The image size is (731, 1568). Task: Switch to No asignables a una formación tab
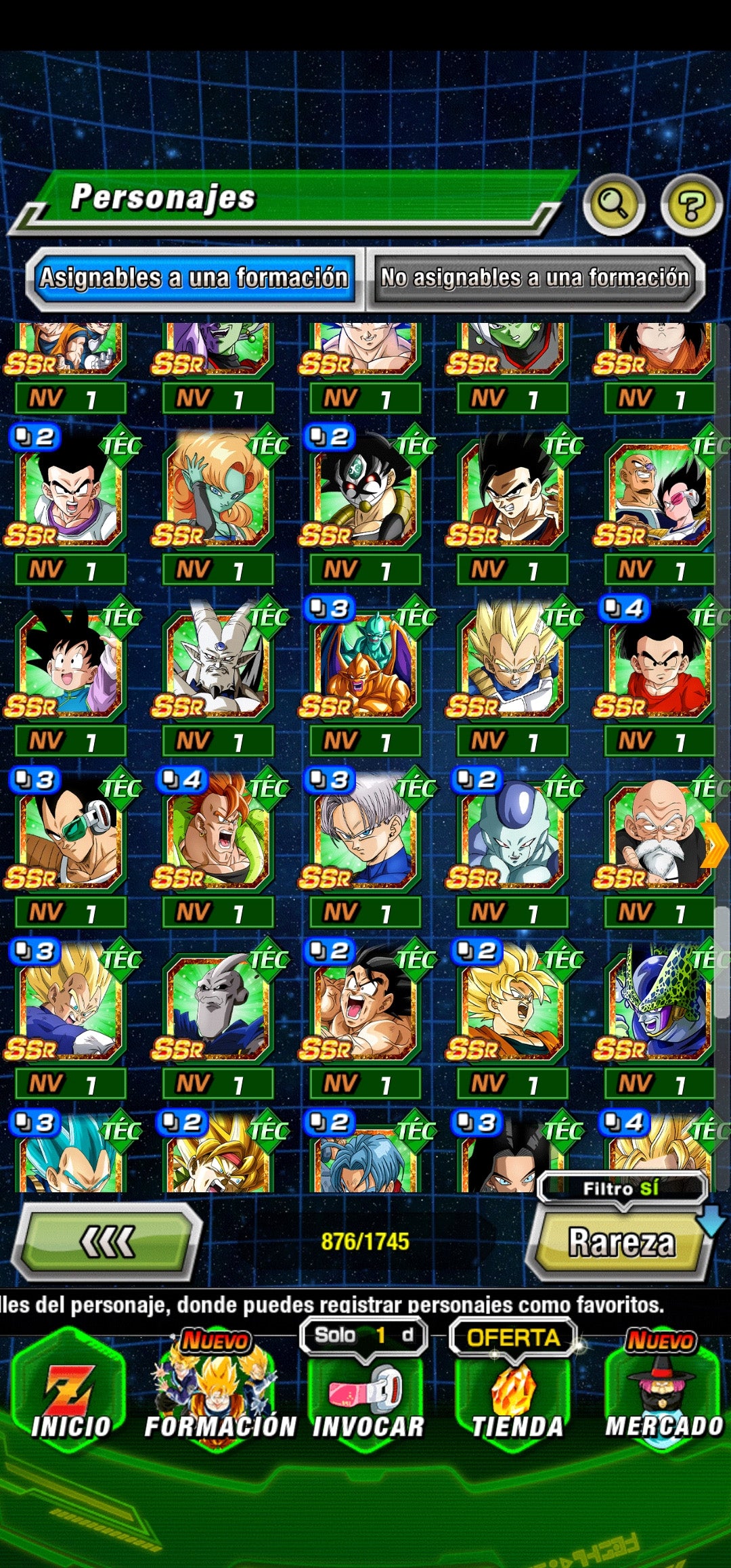(x=535, y=278)
